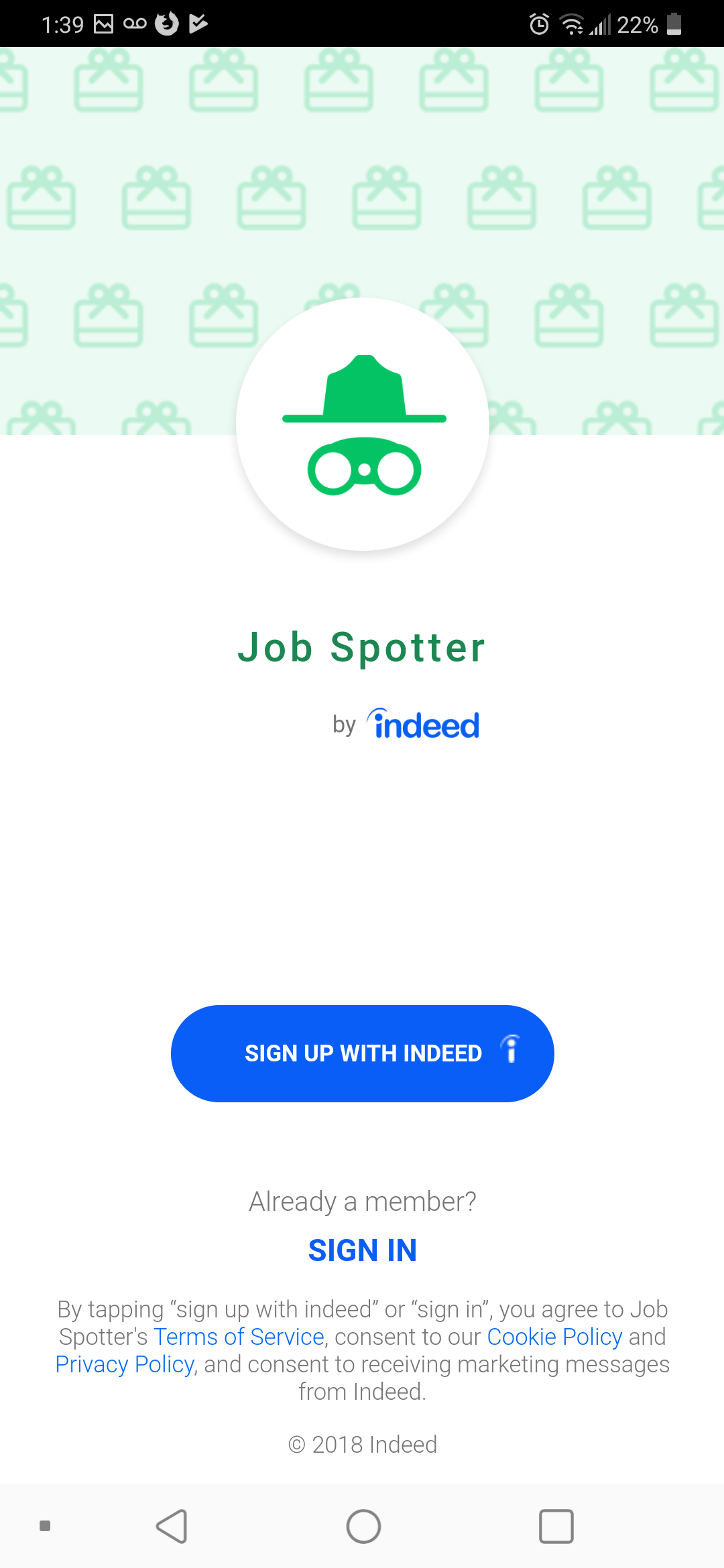View the Privacy Policy link
Screen dimensions: 724x1568
(125, 1364)
